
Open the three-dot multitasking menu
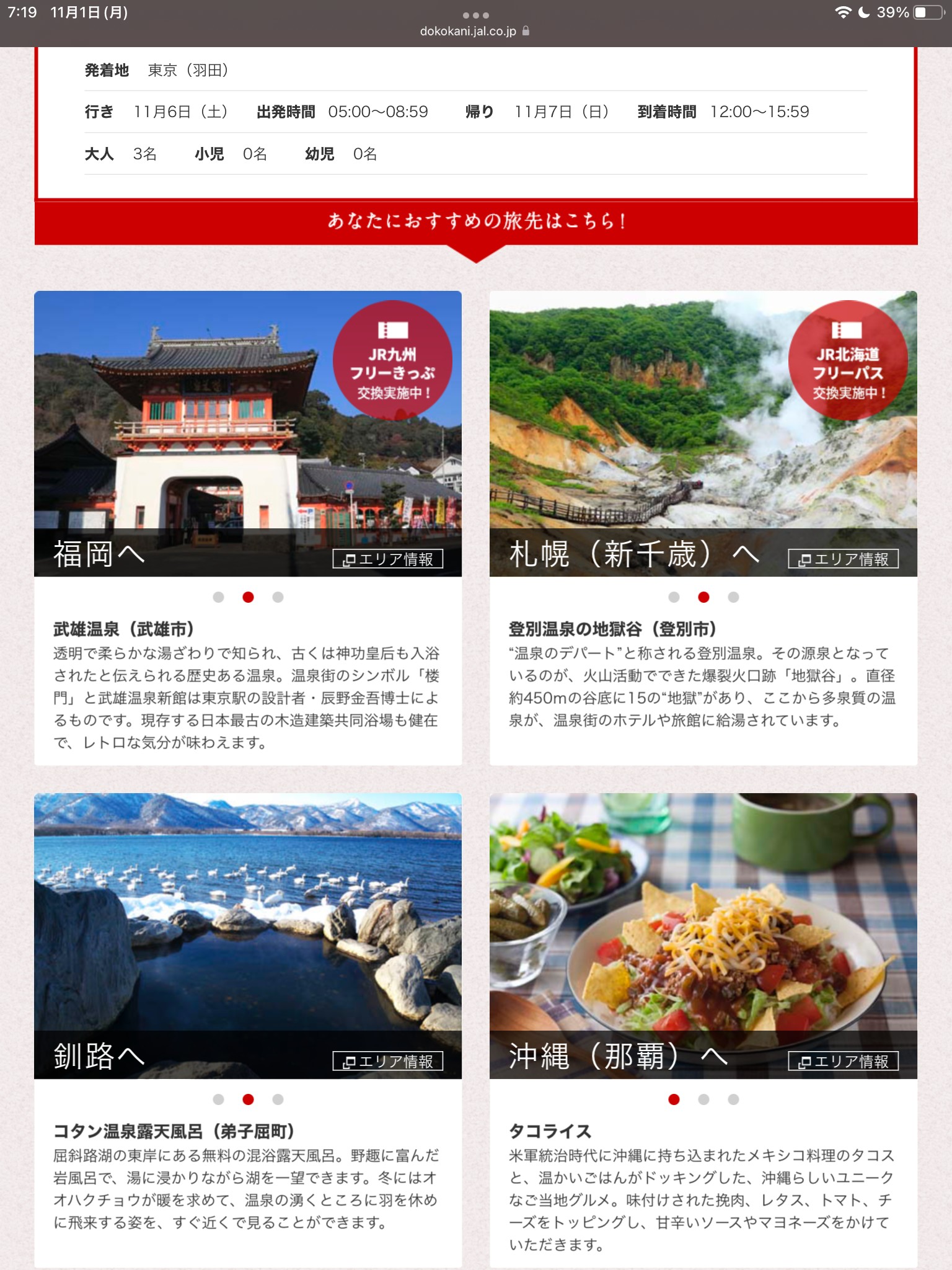pos(475,15)
